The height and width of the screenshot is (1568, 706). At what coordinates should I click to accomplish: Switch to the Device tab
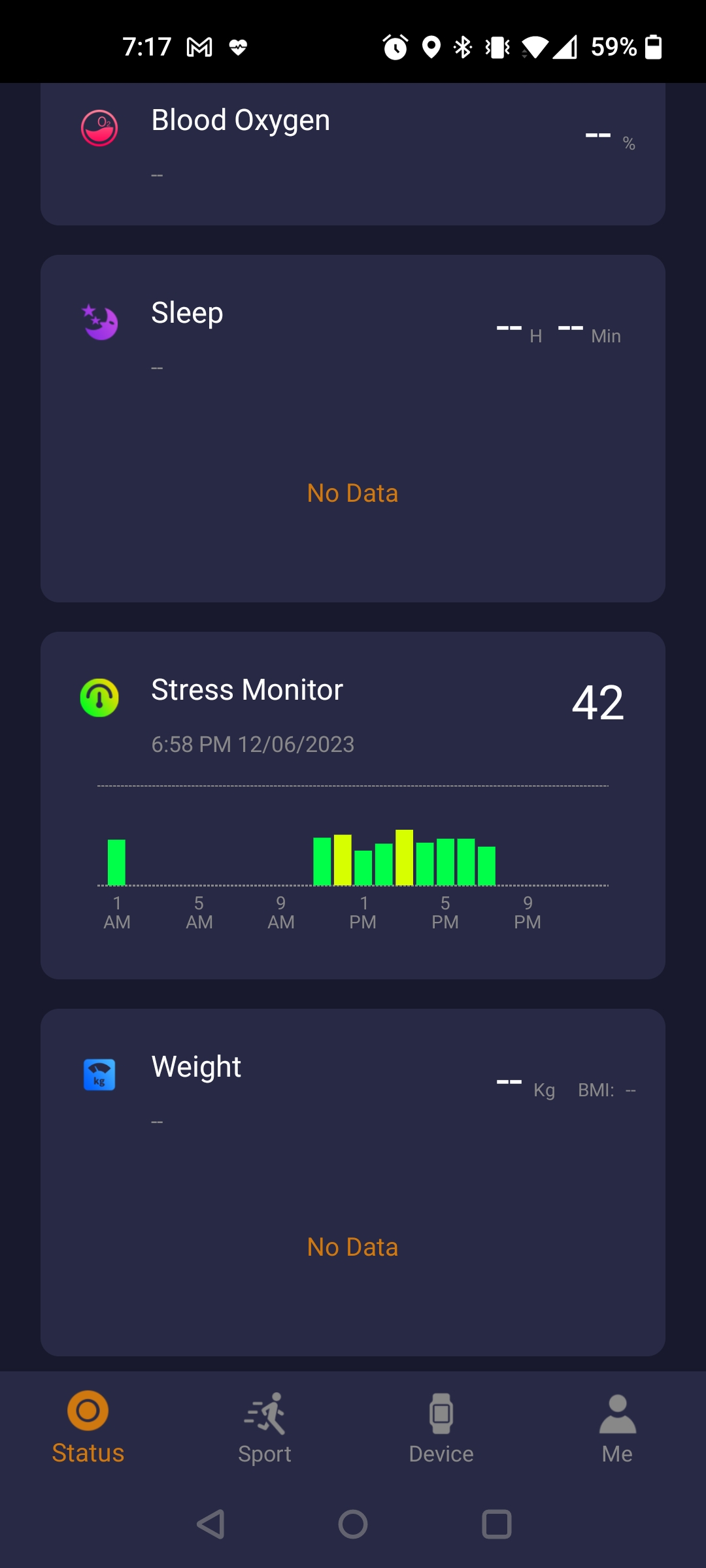coord(441,1428)
